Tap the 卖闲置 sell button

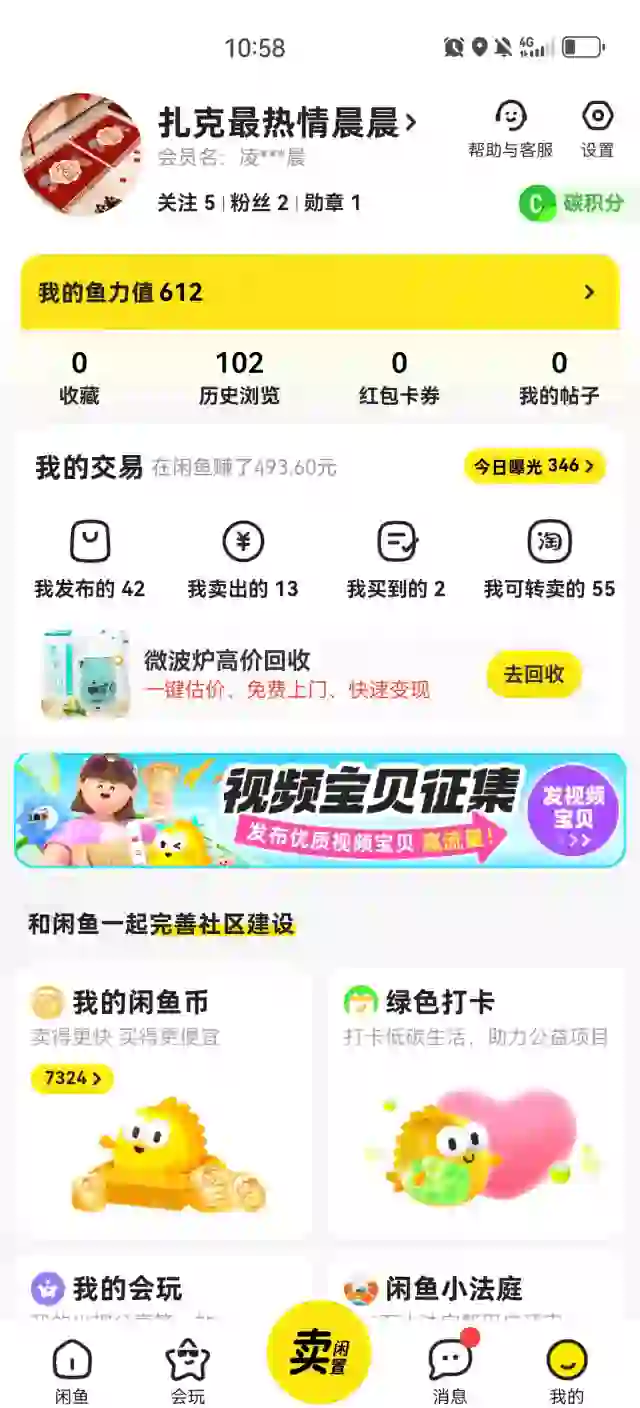pyautogui.click(x=319, y=1354)
